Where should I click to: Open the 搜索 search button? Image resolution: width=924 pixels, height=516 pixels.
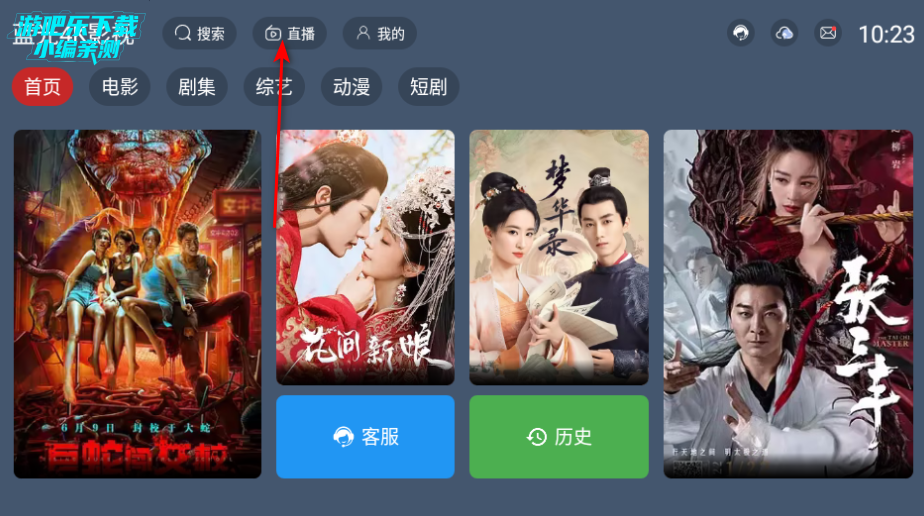click(199, 33)
